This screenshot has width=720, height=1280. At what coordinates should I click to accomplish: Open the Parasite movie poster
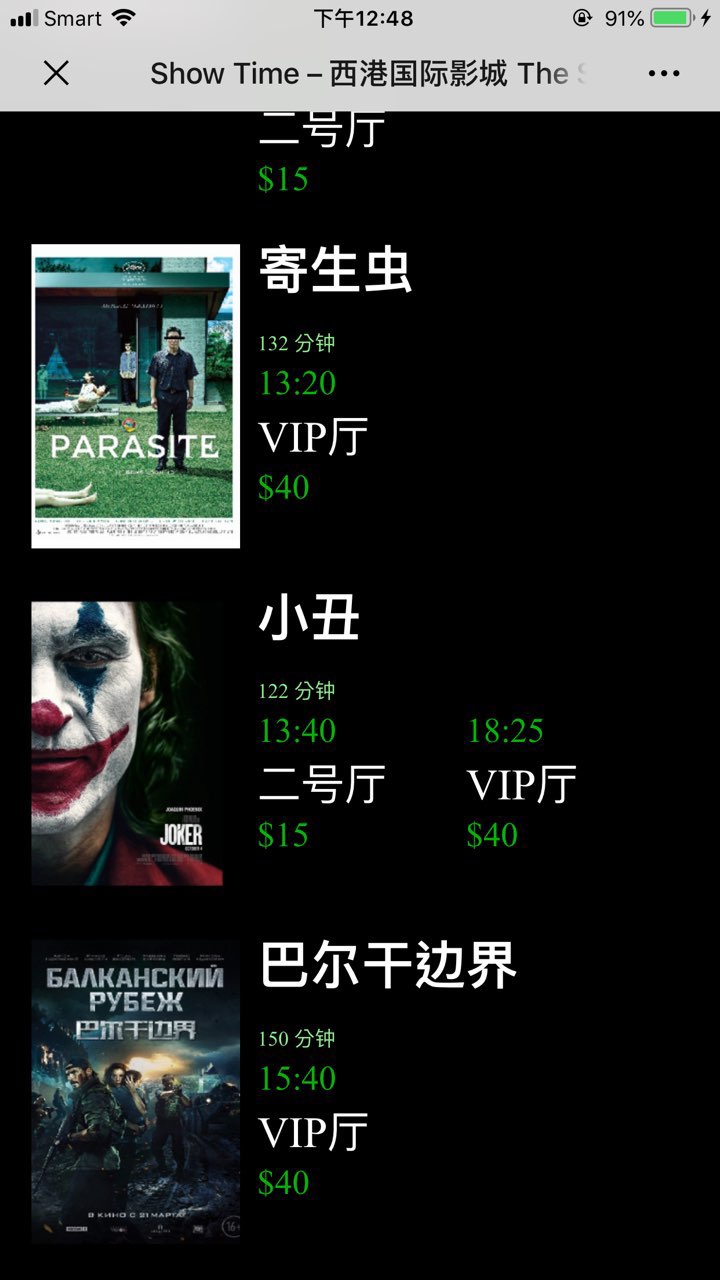pyautogui.click(x=135, y=396)
